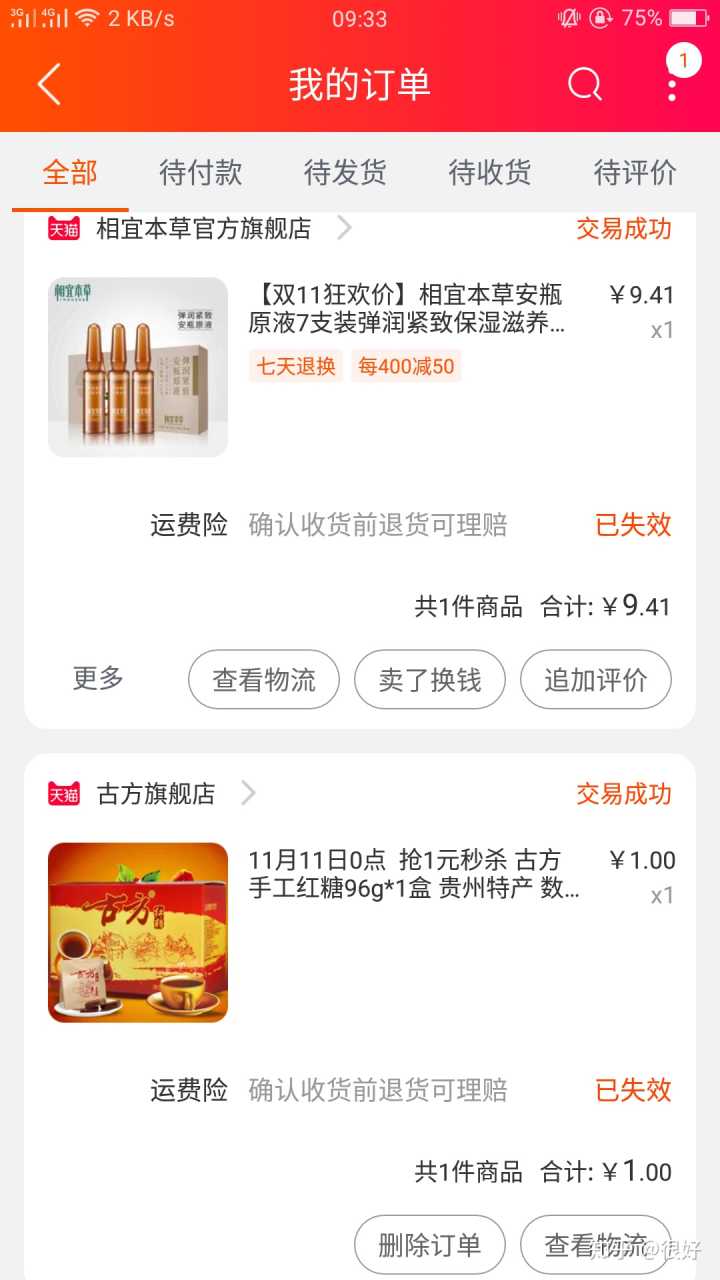The image size is (720, 1280).
Task: Delete the 古方旗舰店 order
Action: tap(430, 1245)
